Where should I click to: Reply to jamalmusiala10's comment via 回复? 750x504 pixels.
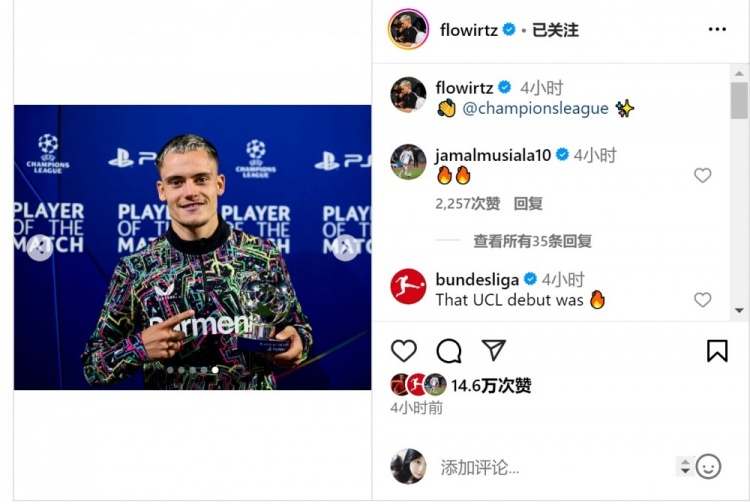tap(528, 203)
